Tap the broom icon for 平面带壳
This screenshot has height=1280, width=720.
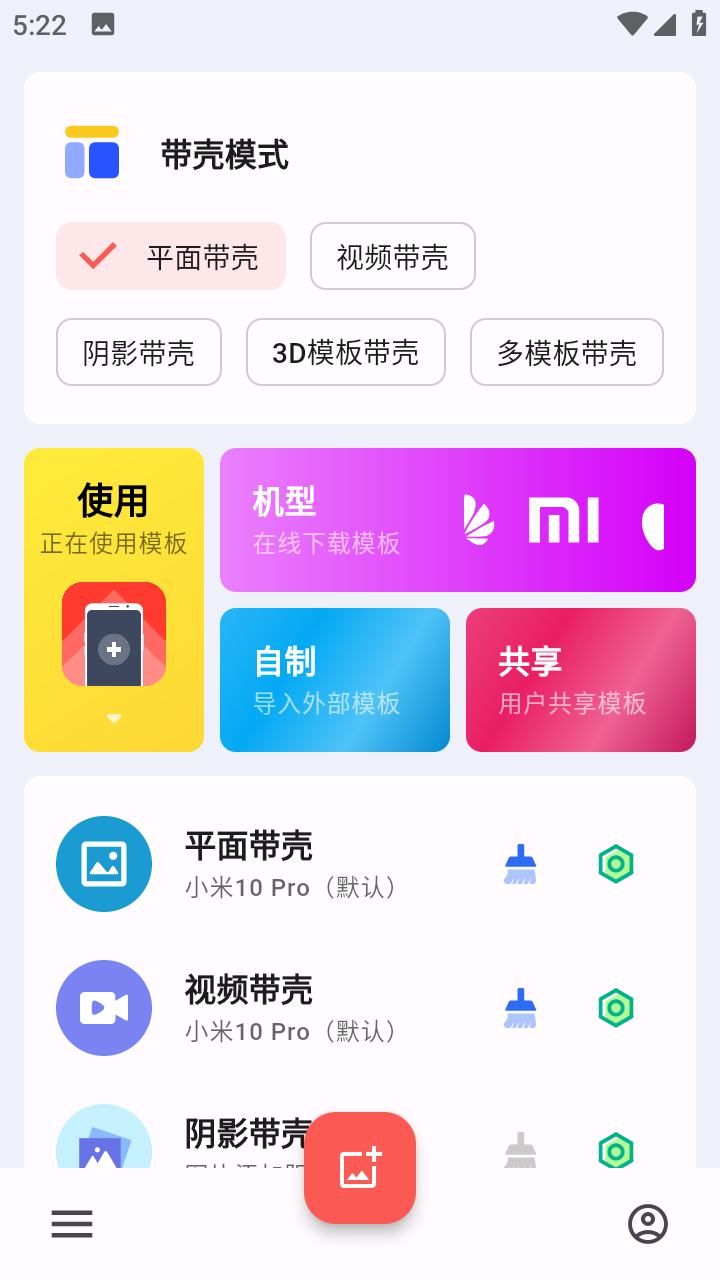(x=520, y=864)
